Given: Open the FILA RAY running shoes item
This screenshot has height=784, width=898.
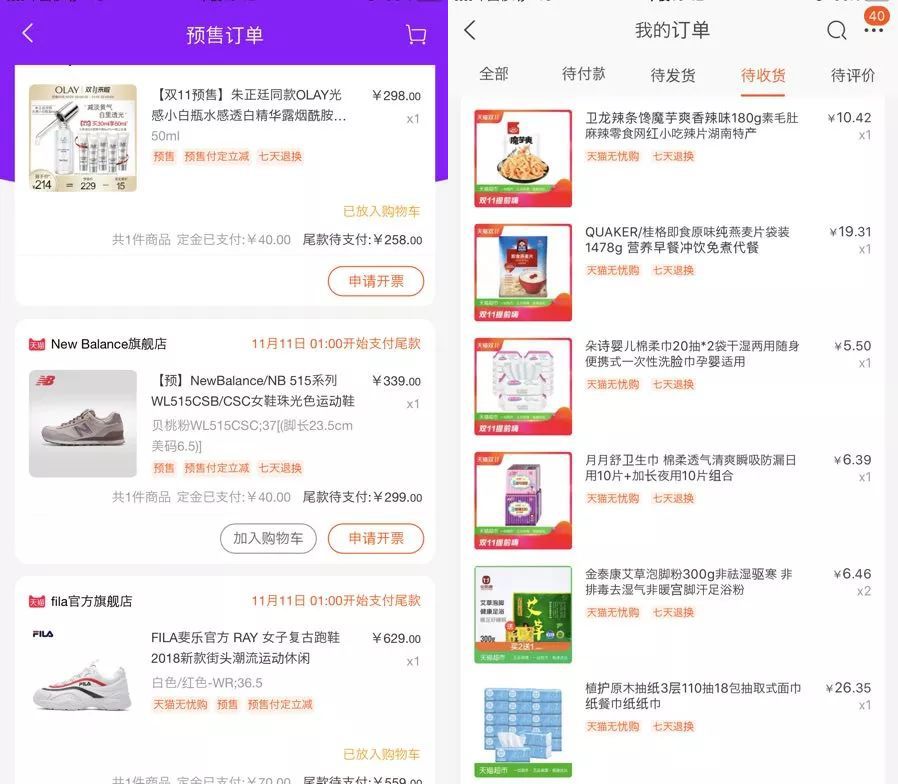Looking at the screenshot, I should point(245,648).
